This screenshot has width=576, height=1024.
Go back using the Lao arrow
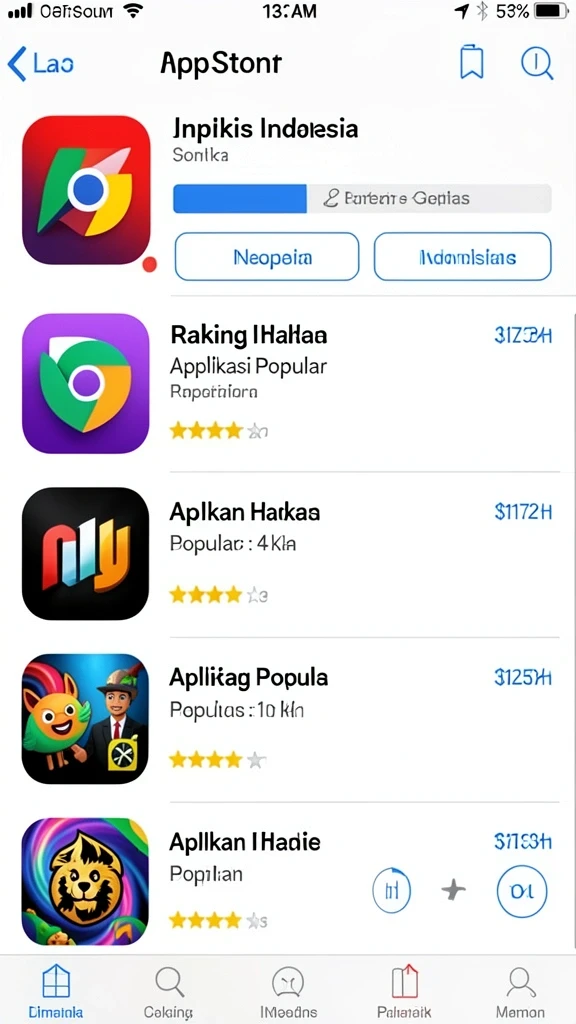[40, 64]
